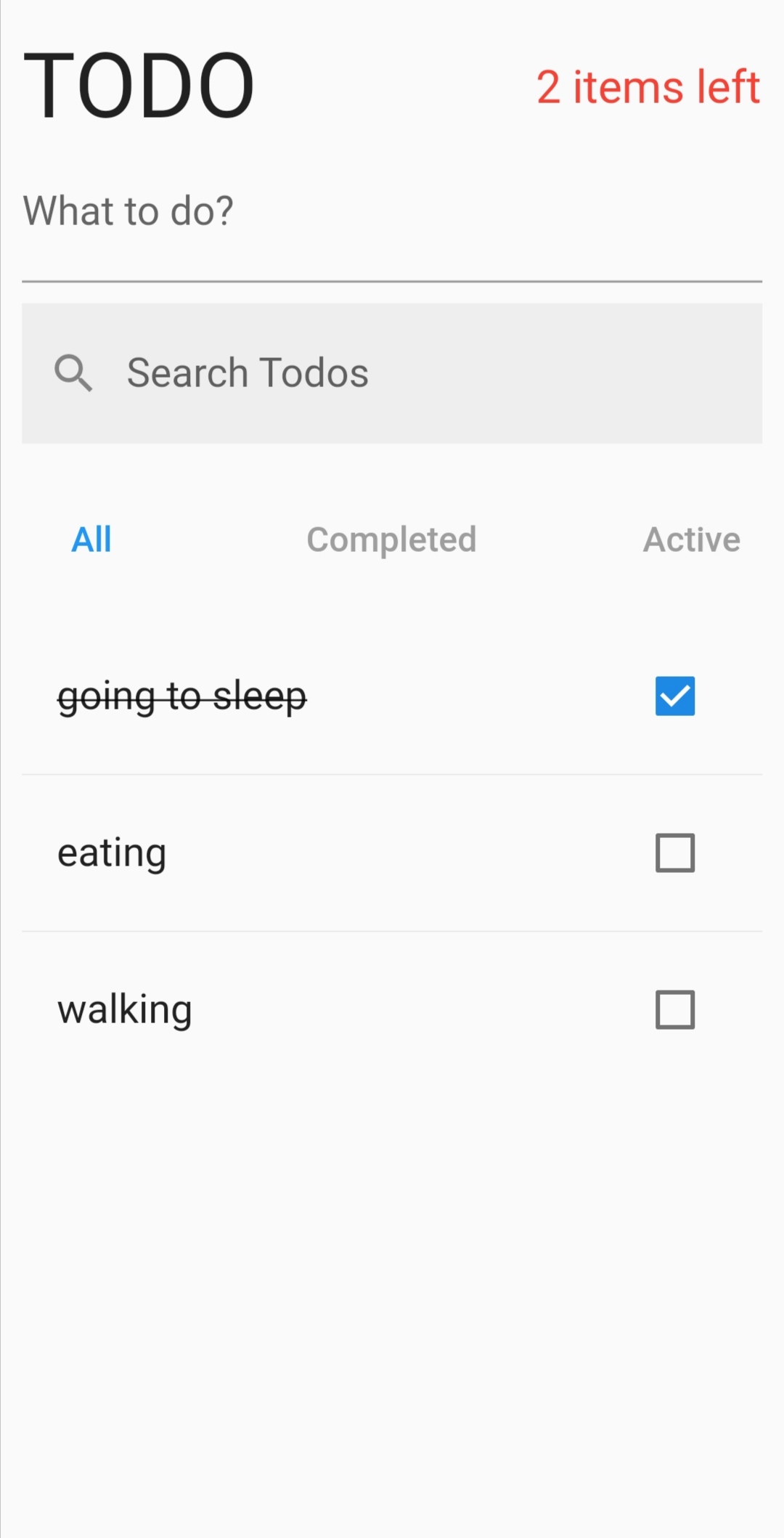This screenshot has width=784, height=1538.
Task: Switch to the All tab
Action: (91, 540)
